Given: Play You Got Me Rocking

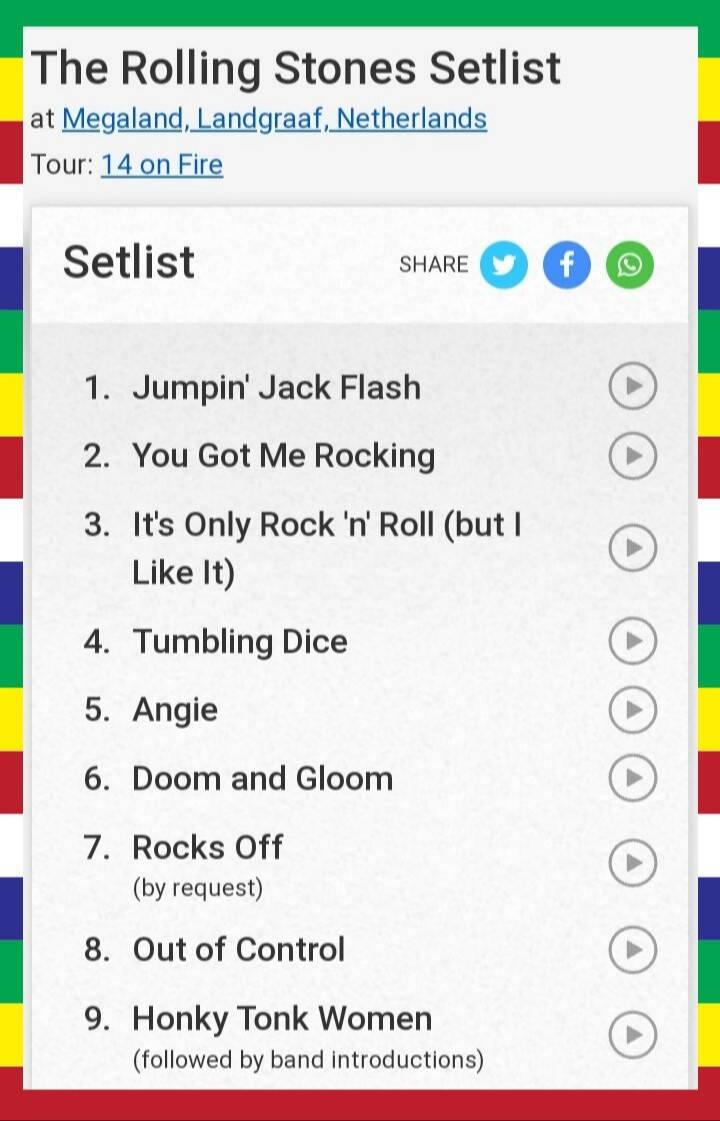Looking at the screenshot, I should [x=632, y=456].
